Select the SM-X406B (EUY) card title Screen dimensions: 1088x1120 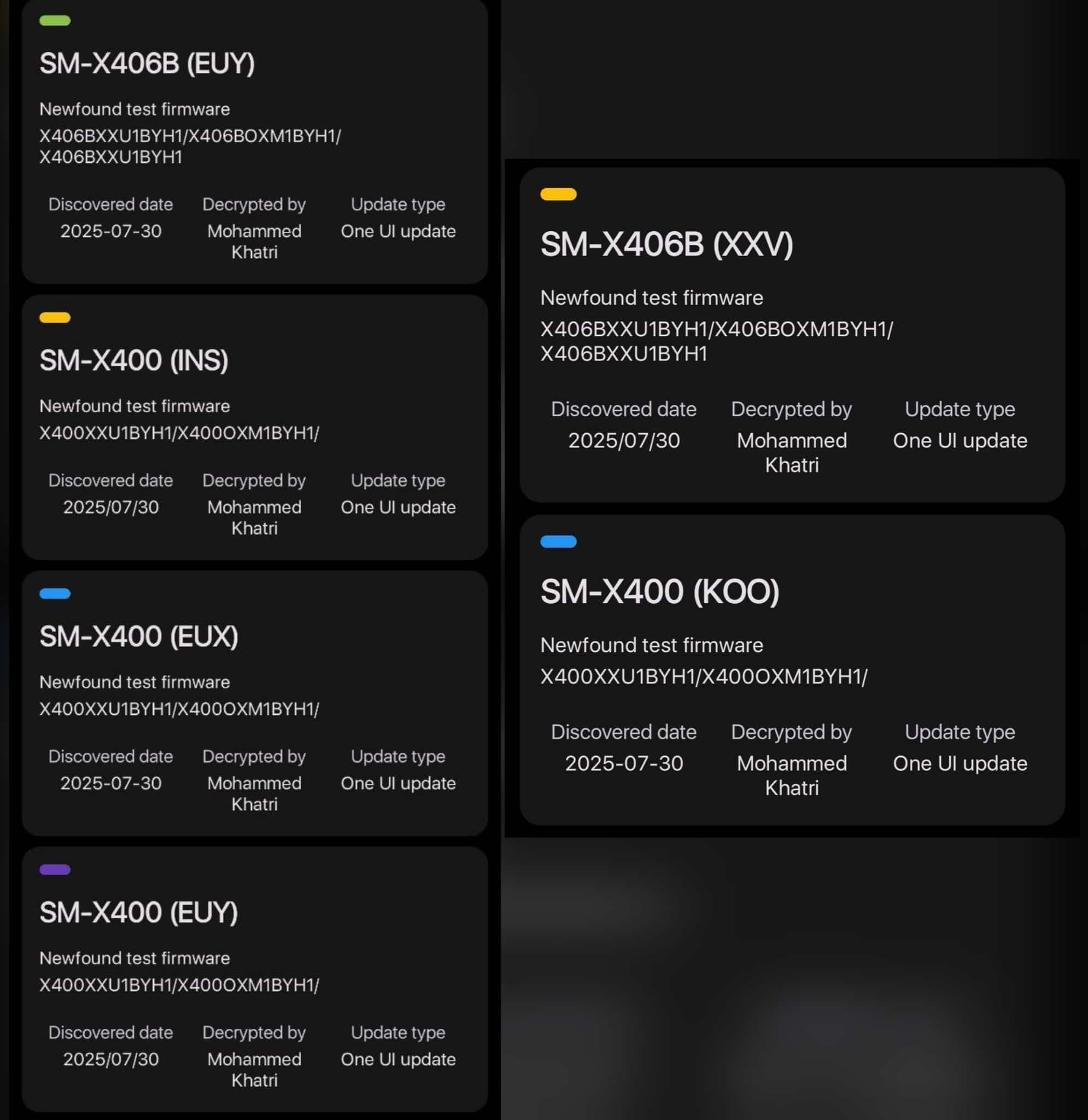pos(147,62)
